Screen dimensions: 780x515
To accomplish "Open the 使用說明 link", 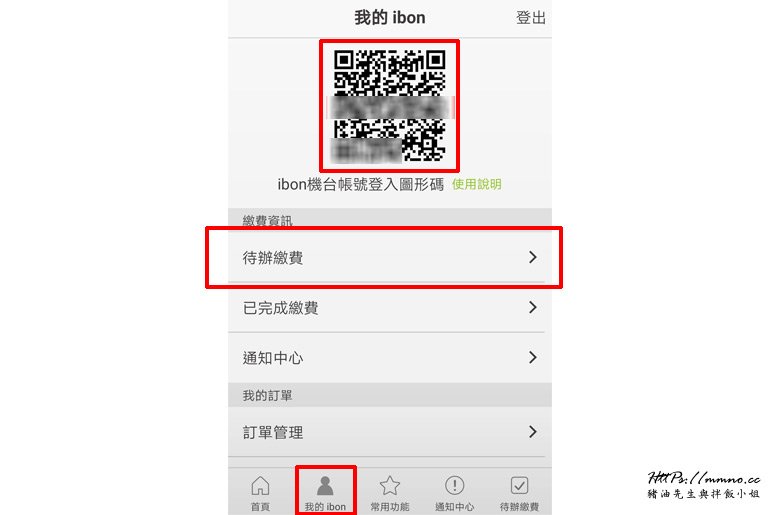I will [x=477, y=184].
